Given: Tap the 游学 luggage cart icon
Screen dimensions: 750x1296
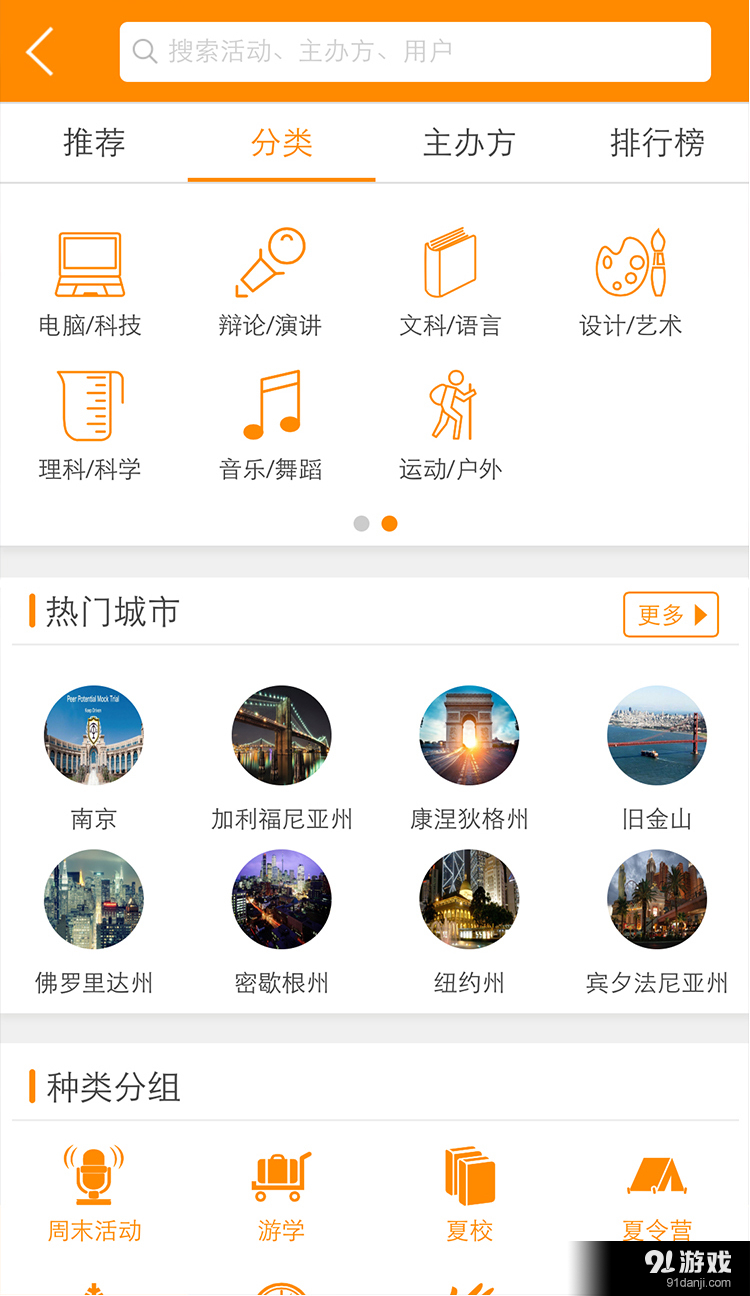Looking at the screenshot, I should [280, 1174].
